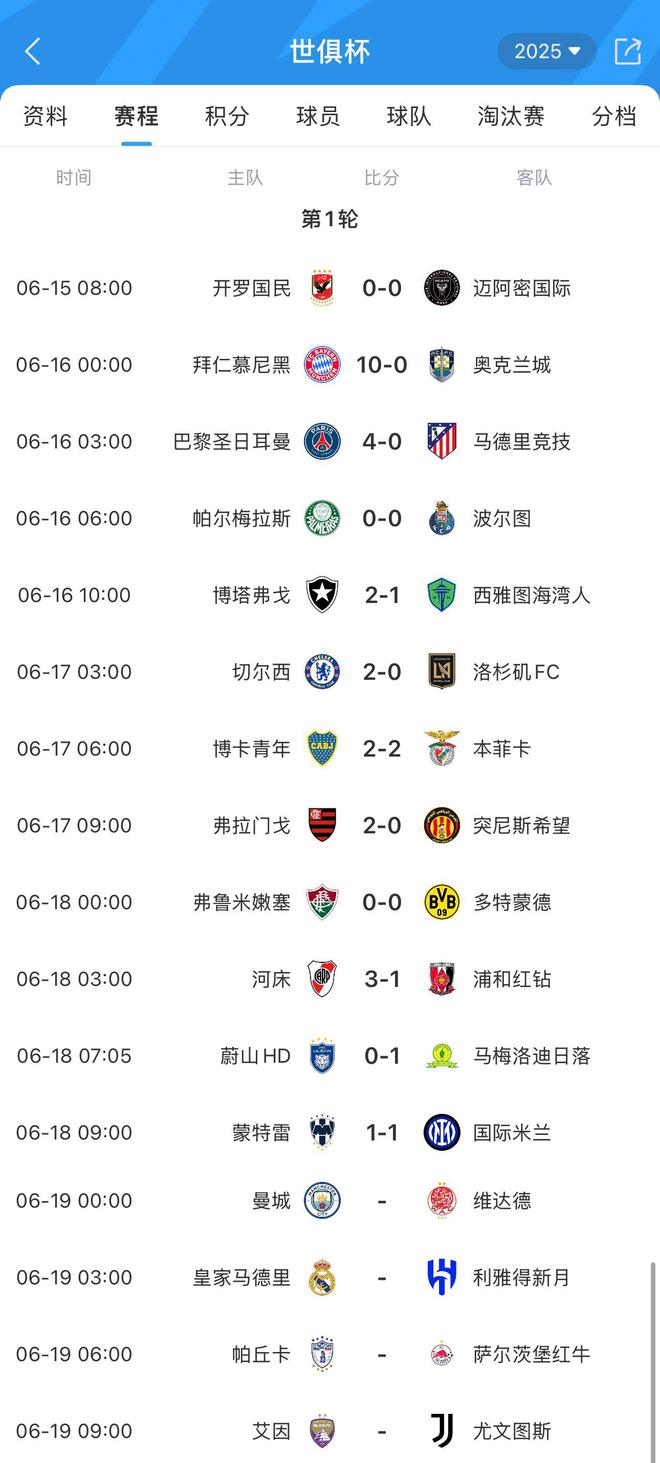Open the 2025 season dropdown
The image size is (660, 1463).
point(546,51)
